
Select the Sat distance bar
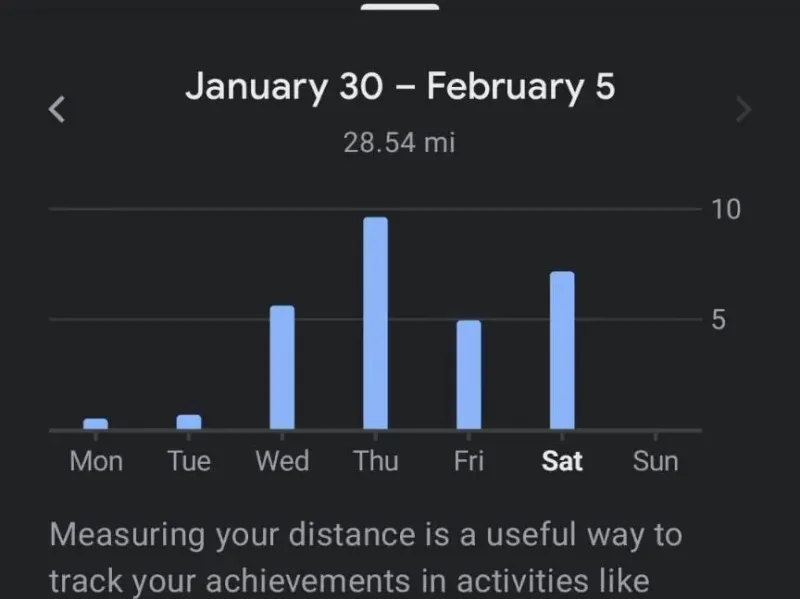pos(562,350)
